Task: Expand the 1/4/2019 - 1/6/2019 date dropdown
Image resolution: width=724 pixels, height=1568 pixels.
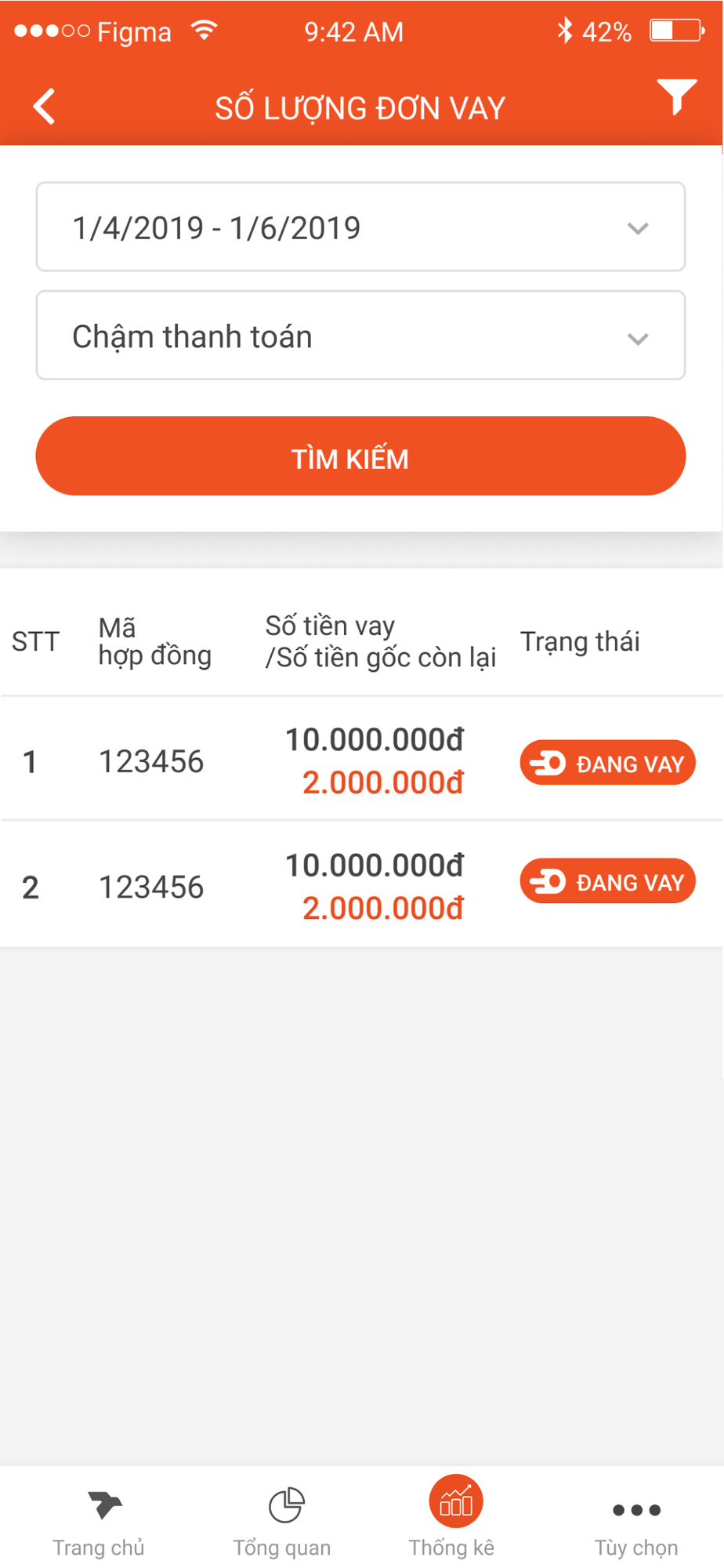Action: pos(360,227)
